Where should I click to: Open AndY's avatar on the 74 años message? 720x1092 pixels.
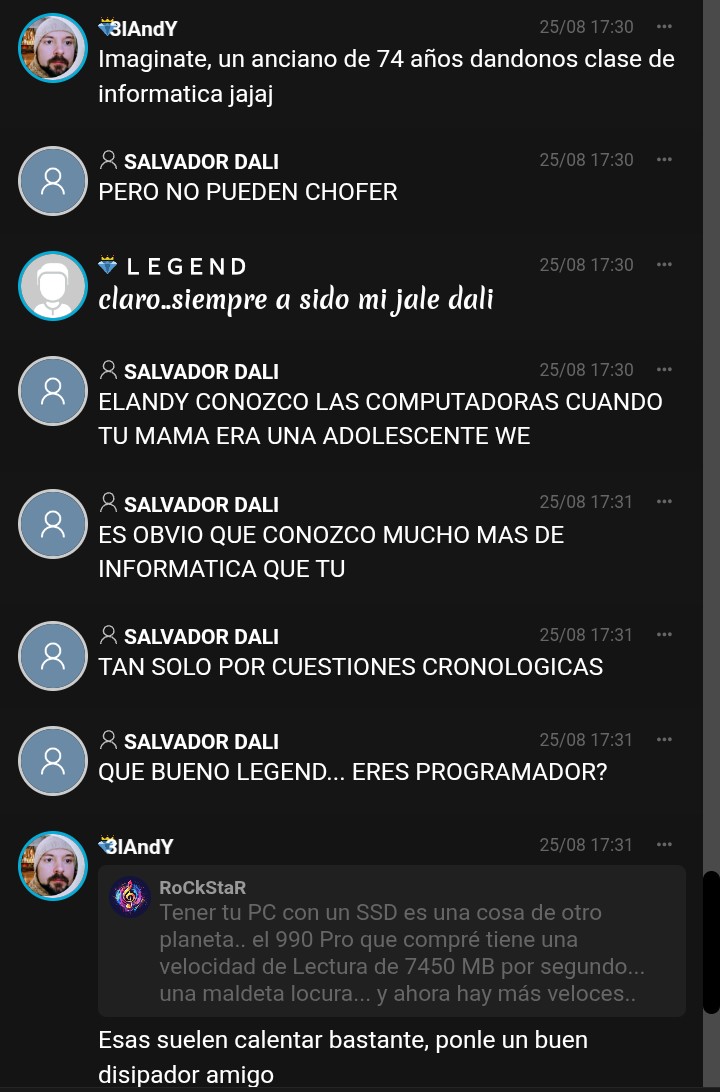pos(53,48)
